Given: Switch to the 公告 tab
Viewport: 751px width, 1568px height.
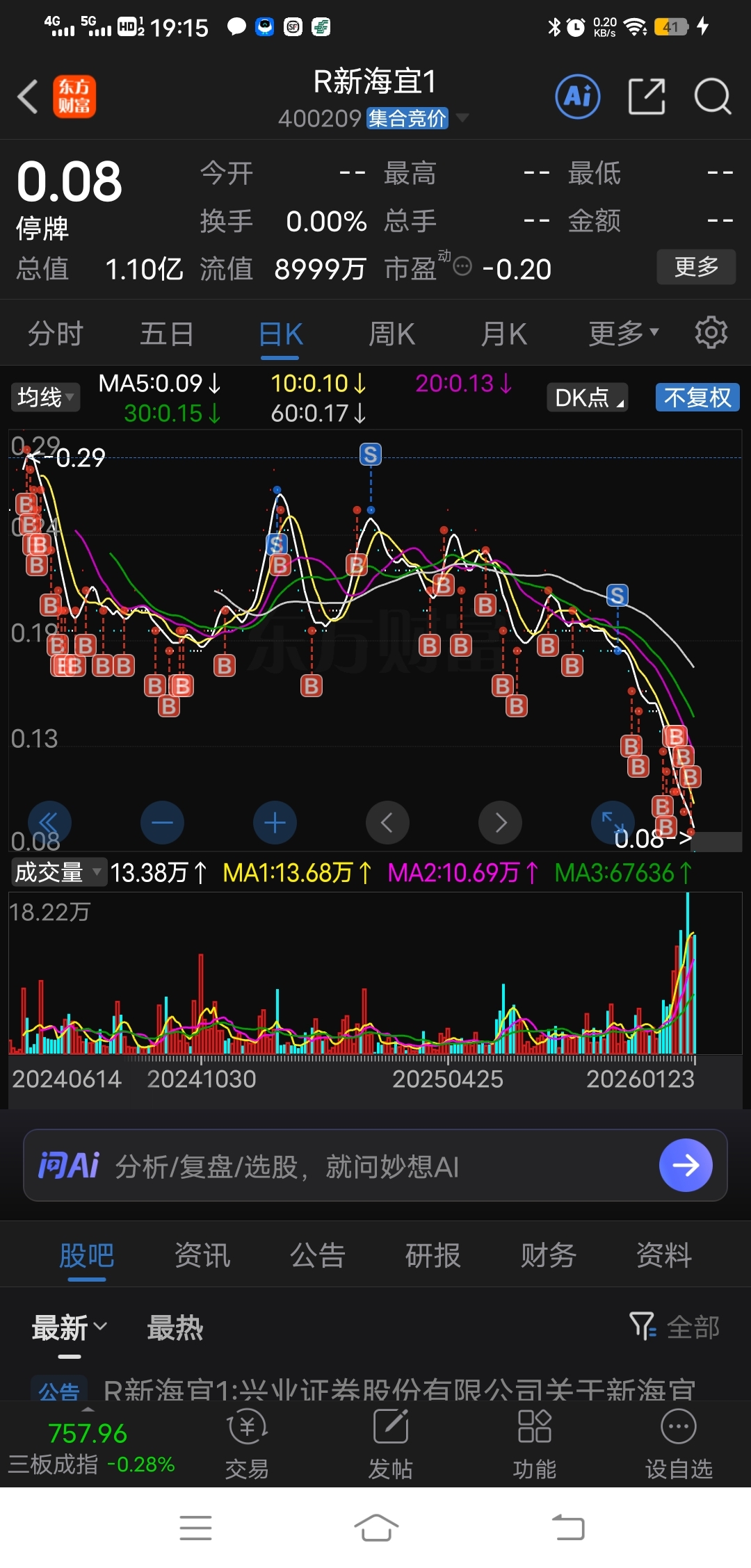Looking at the screenshot, I should pyautogui.click(x=317, y=1256).
